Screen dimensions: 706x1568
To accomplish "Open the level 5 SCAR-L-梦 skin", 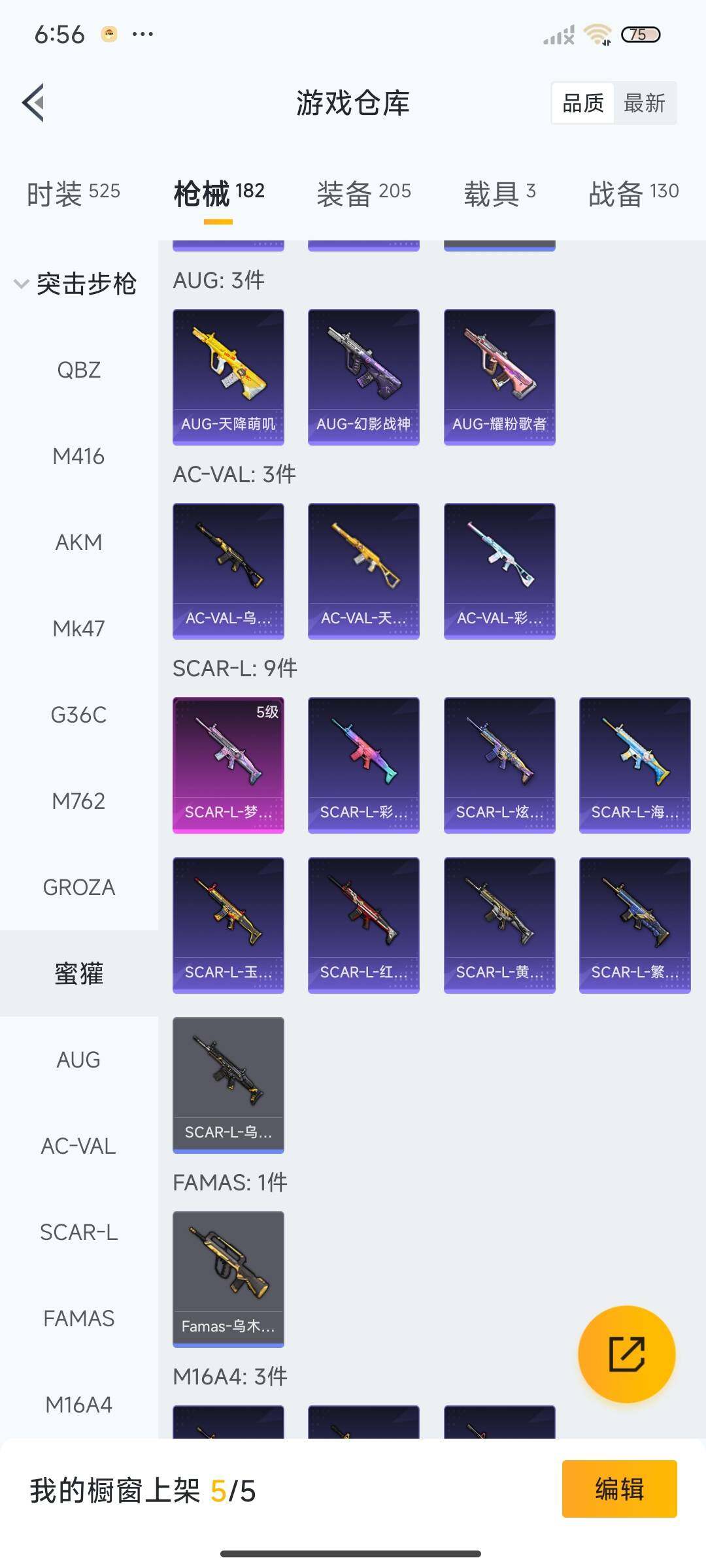I will (228, 765).
